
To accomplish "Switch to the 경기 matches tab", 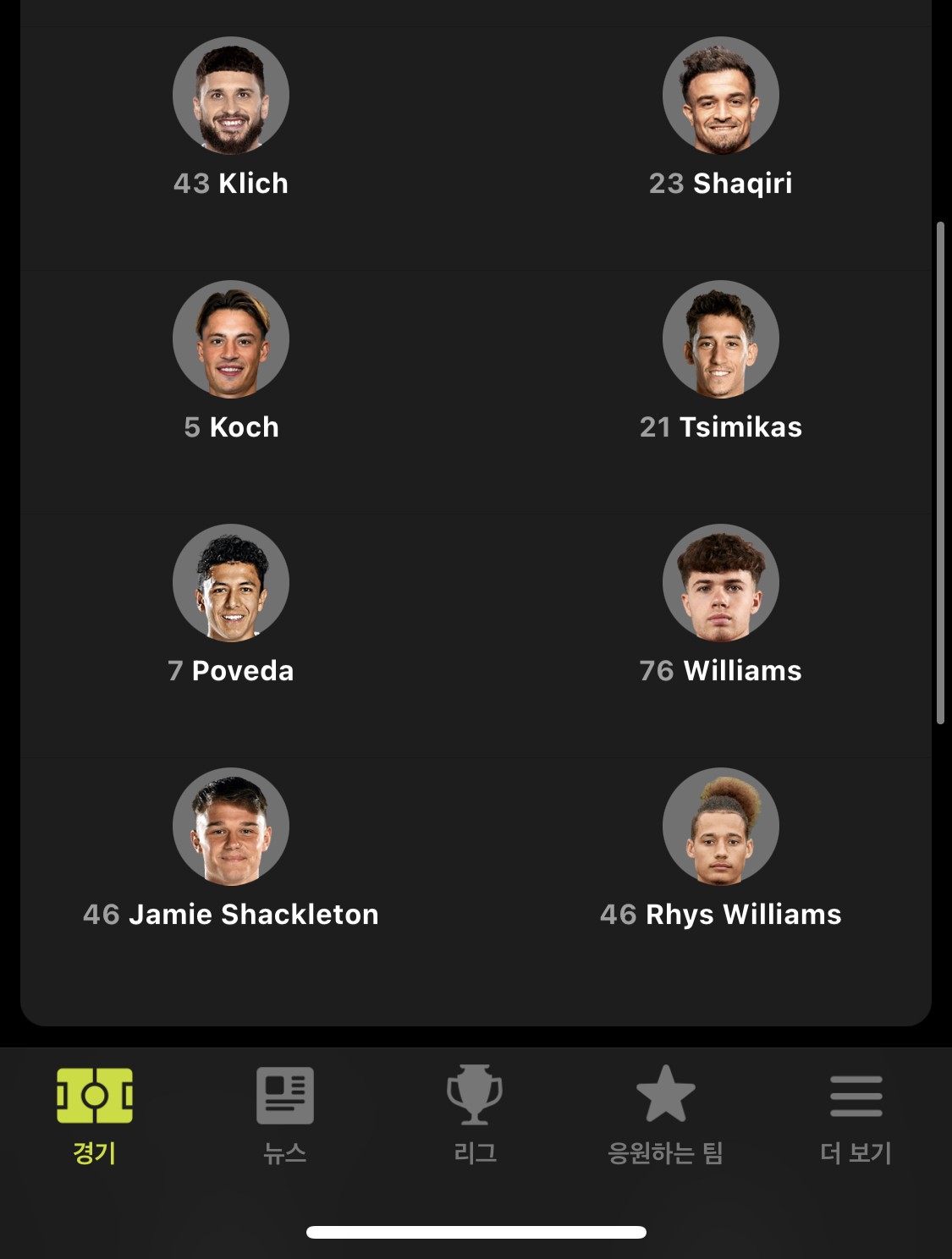I will [x=94, y=1114].
